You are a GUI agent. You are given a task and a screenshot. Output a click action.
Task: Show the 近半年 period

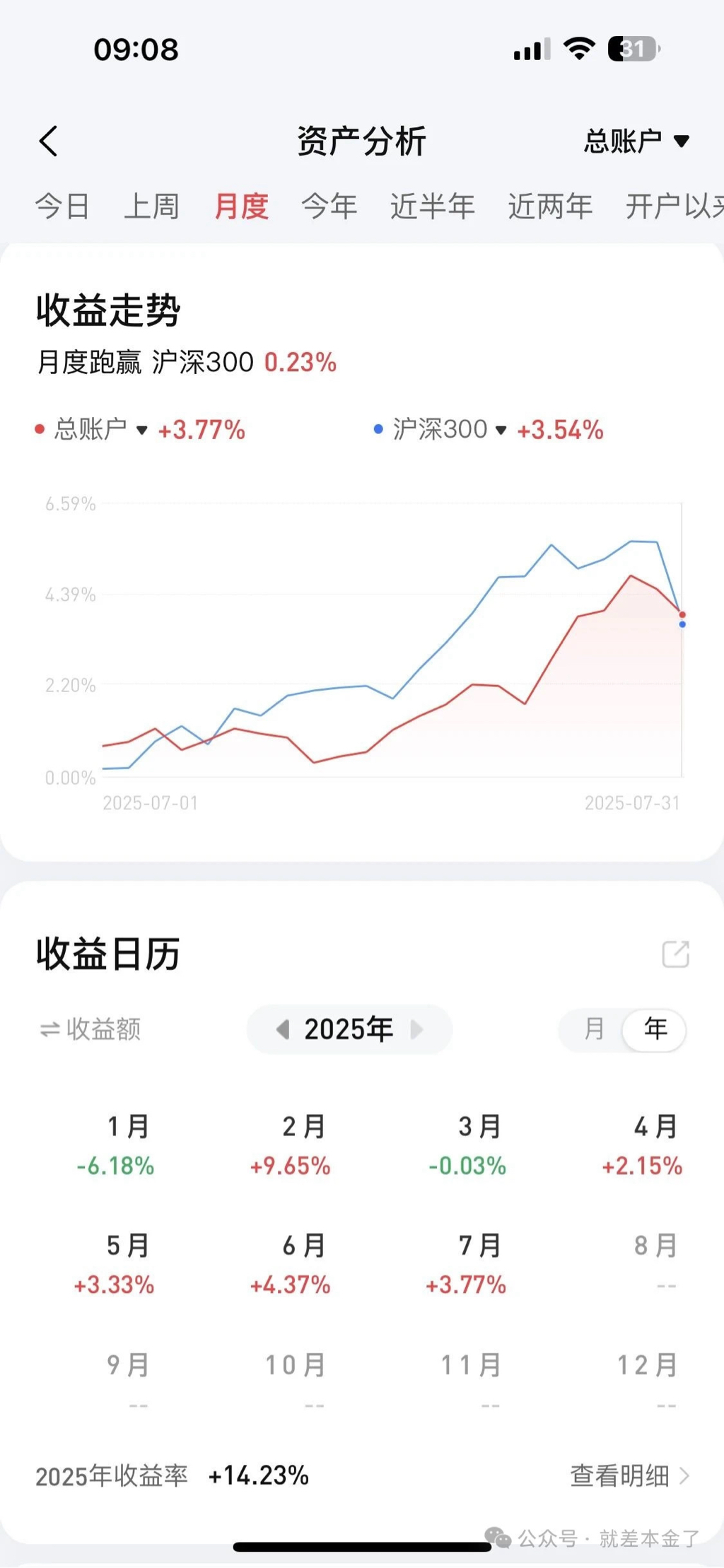pyautogui.click(x=432, y=206)
